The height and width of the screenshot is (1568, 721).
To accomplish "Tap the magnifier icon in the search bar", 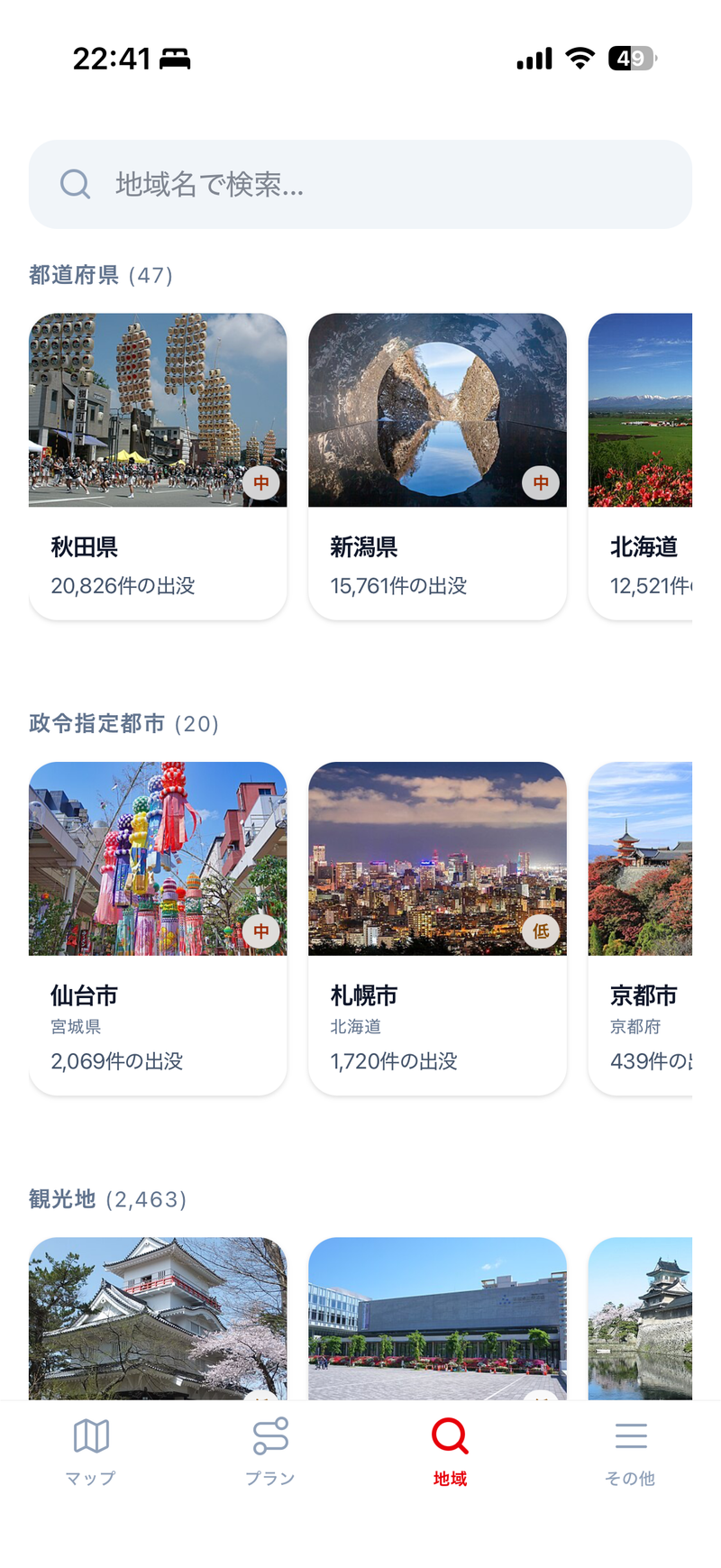I will [75, 184].
